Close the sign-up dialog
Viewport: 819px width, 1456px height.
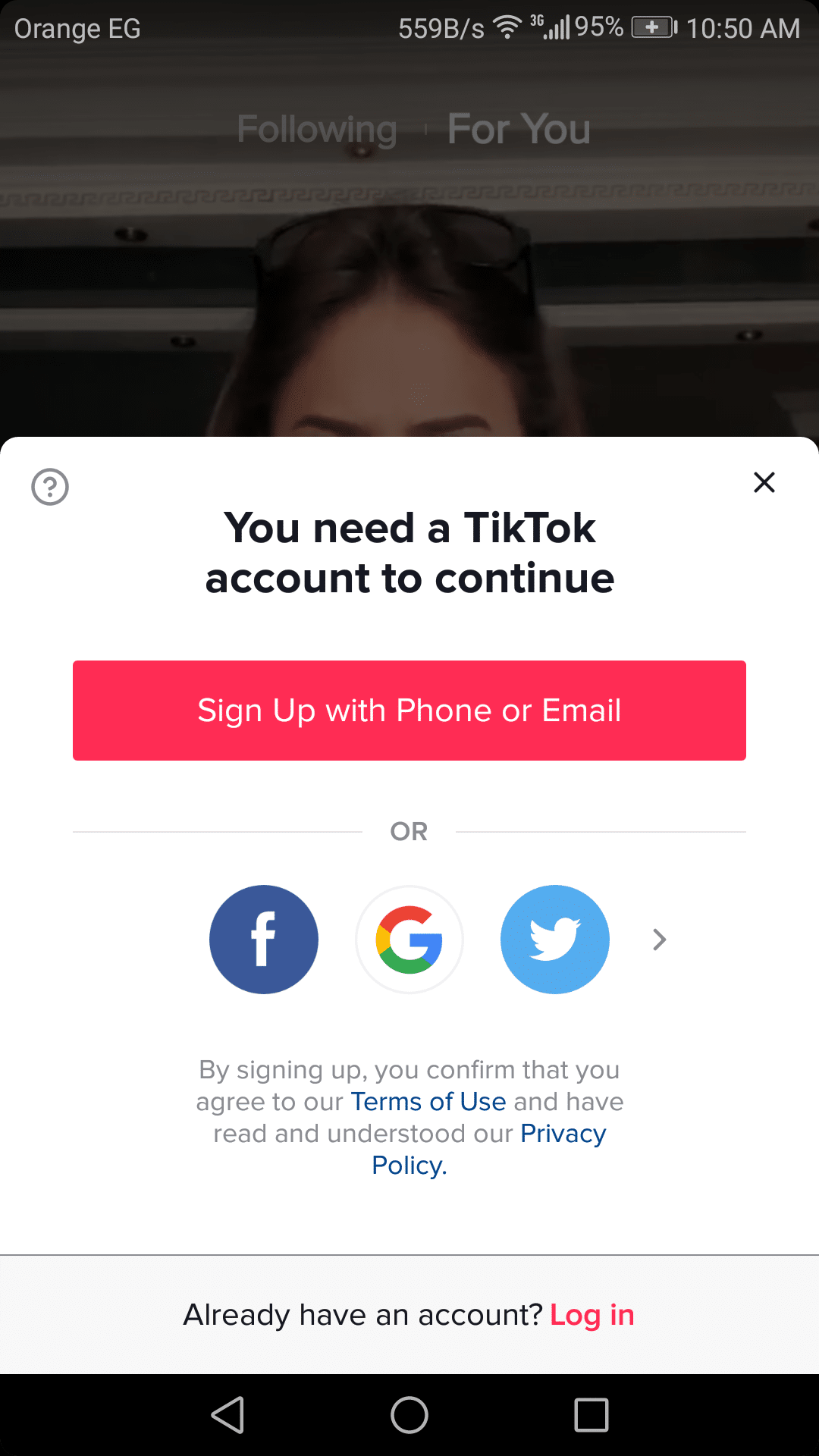coord(764,482)
